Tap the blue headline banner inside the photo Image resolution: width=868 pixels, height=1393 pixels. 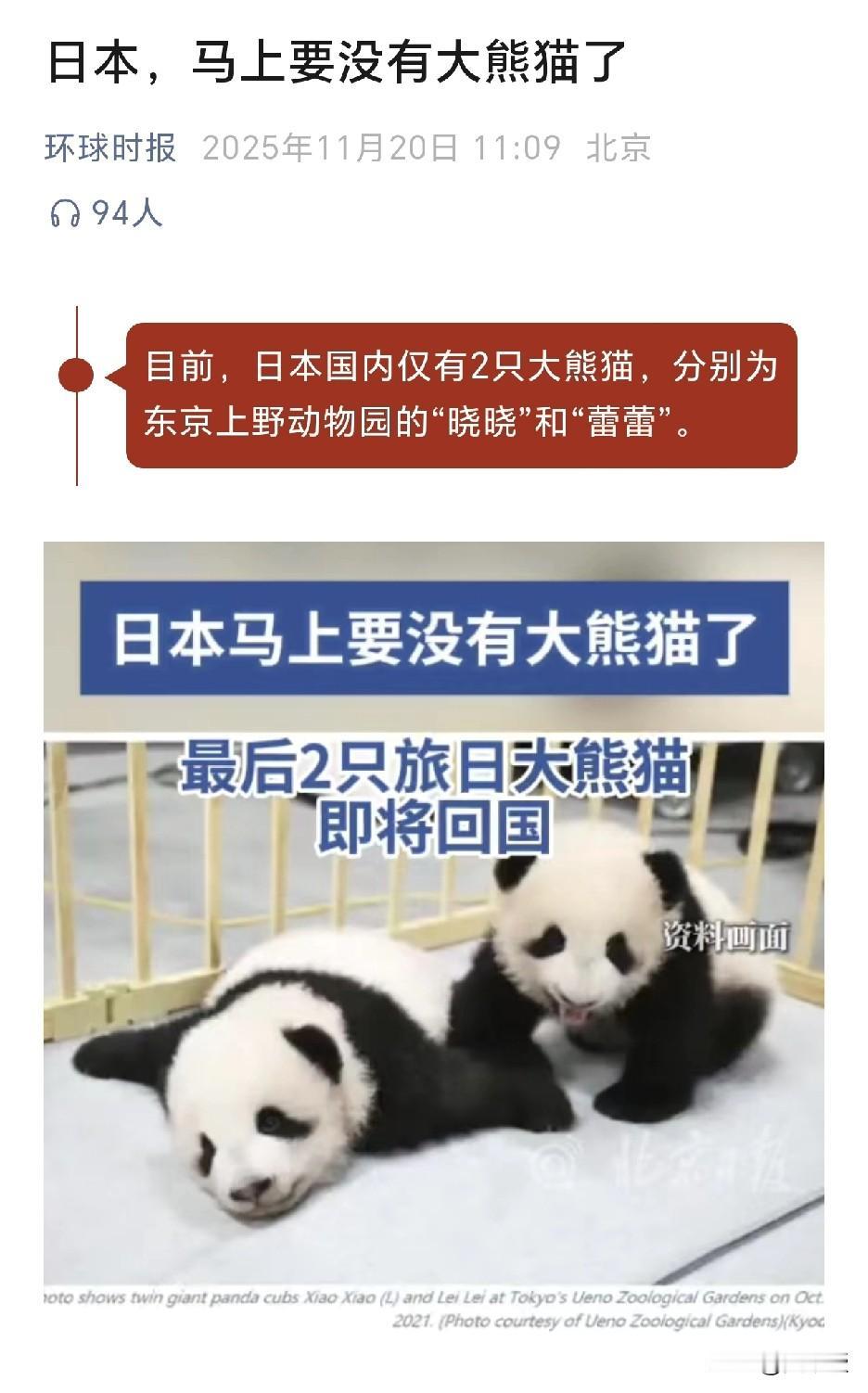tap(434, 642)
